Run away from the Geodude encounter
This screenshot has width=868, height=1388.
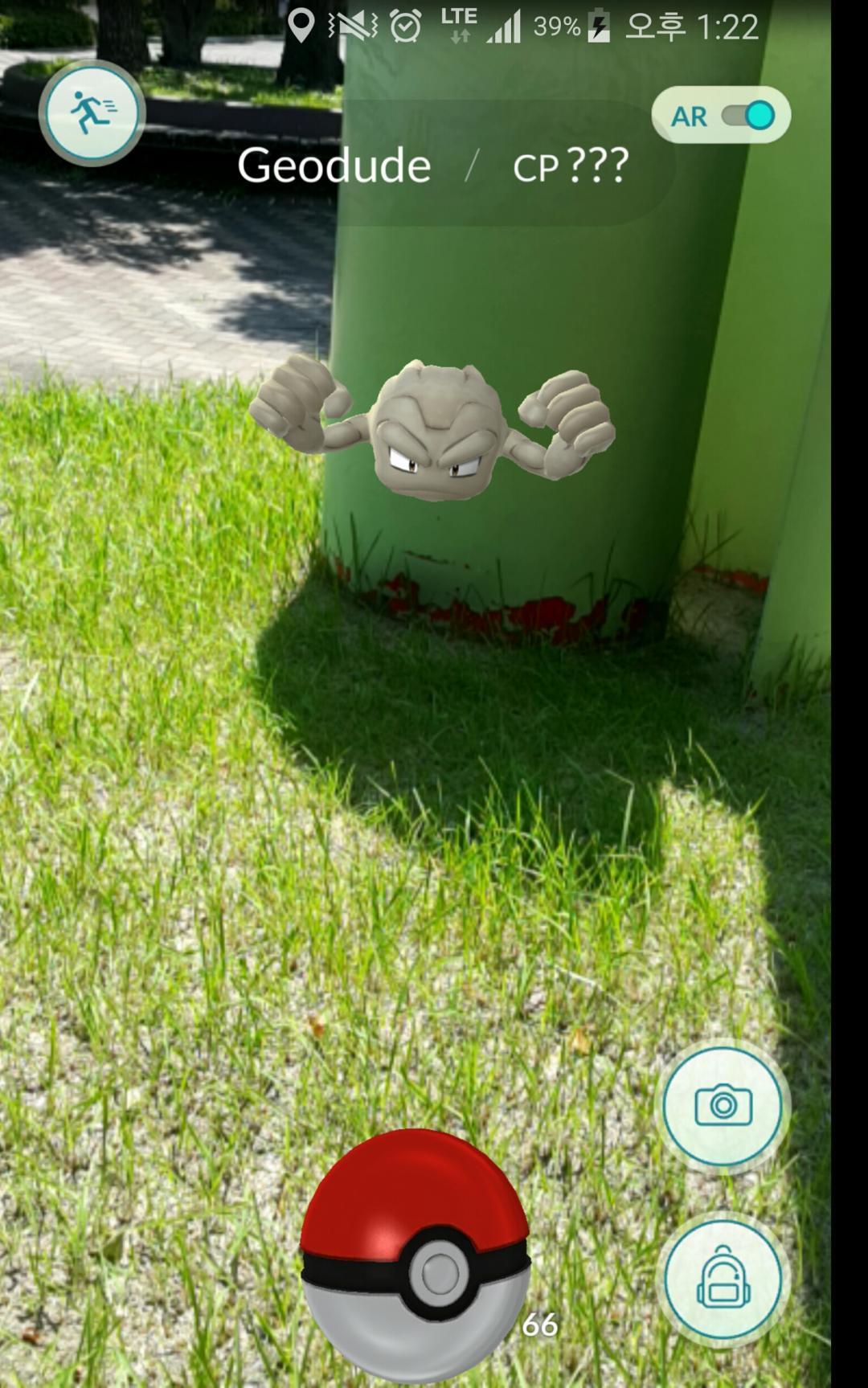pyautogui.click(x=92, y=113)
